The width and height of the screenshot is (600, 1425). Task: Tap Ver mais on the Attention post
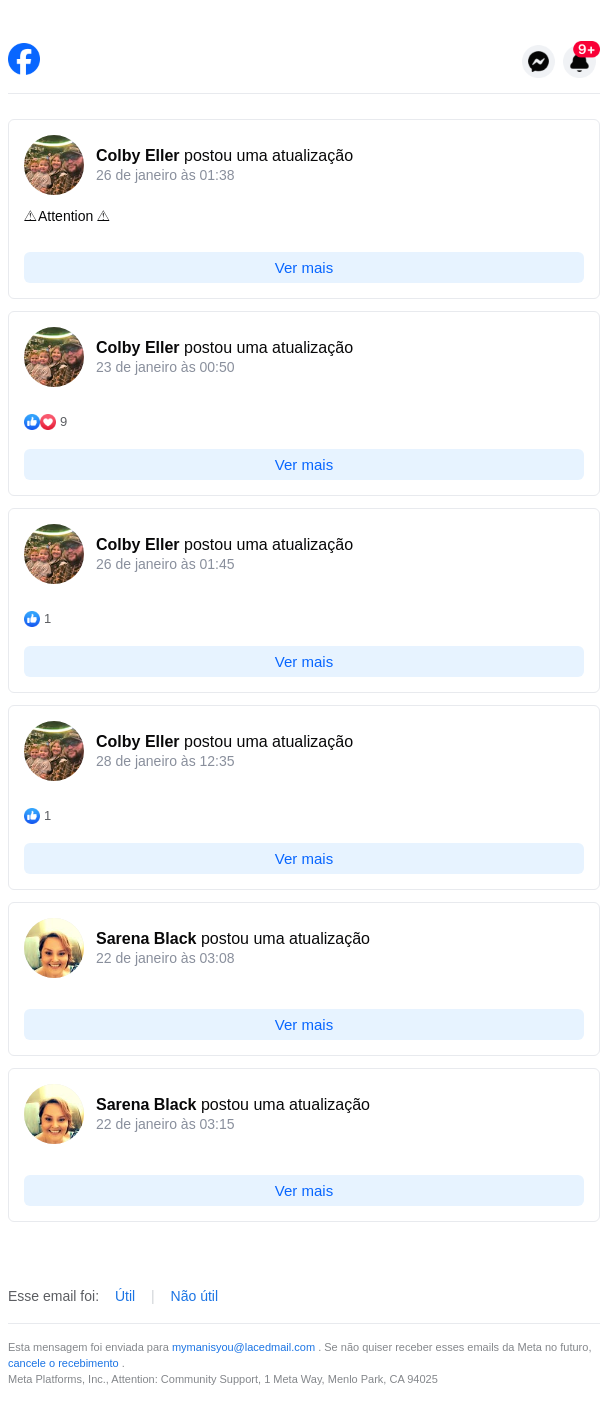pos(304,267)
